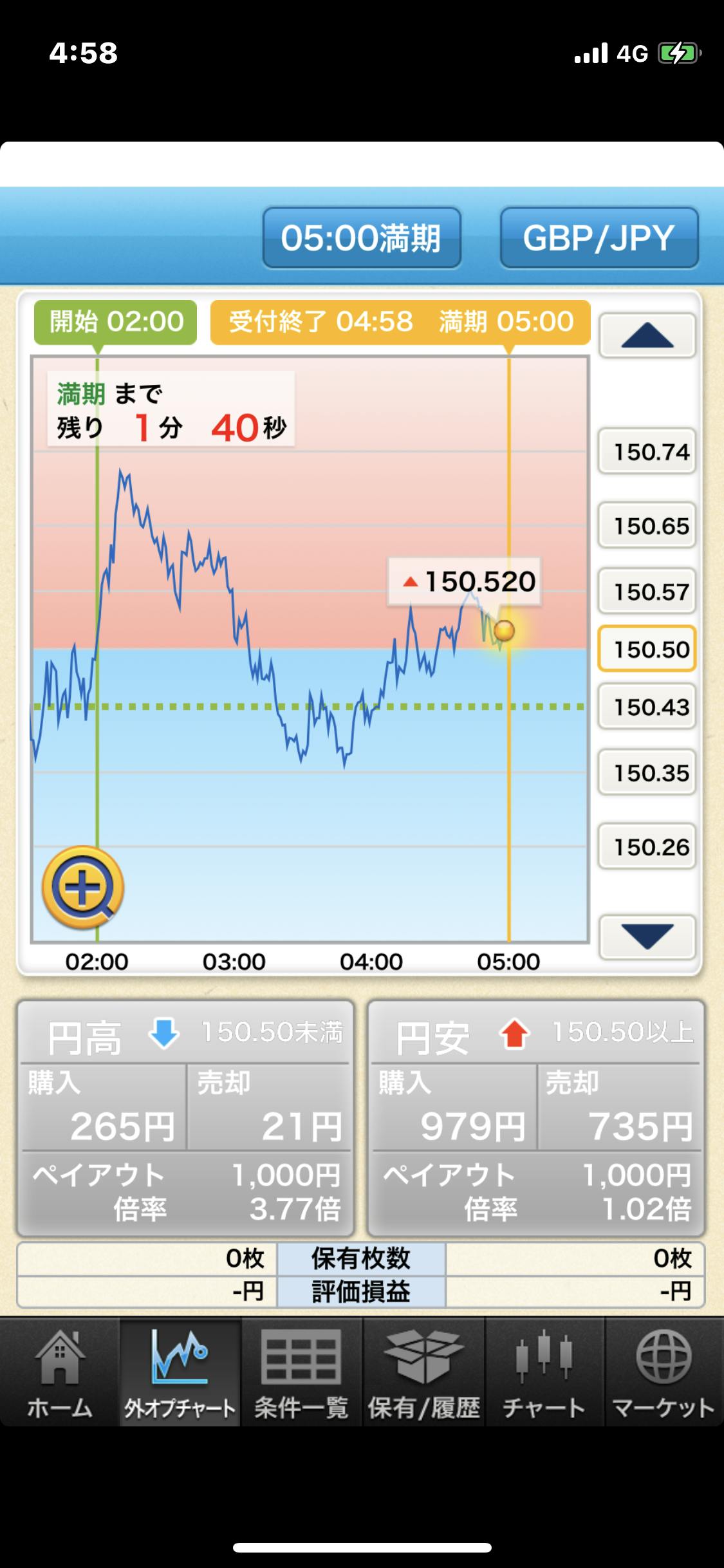Select the 150.26 strike price
The image size is (724, 1568).
click(647, 846)
